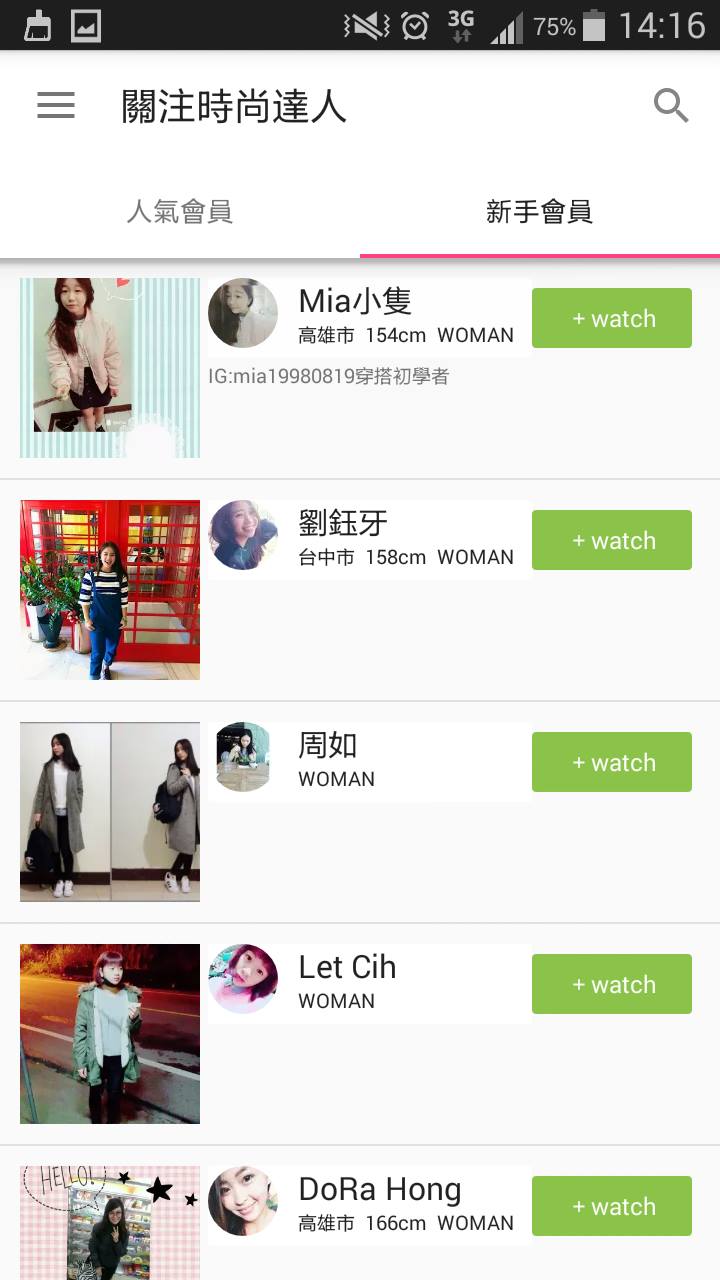This screenshot has width=720, height=1280.
Task: Open the search magnifier icon
Action: coord(671,105)
